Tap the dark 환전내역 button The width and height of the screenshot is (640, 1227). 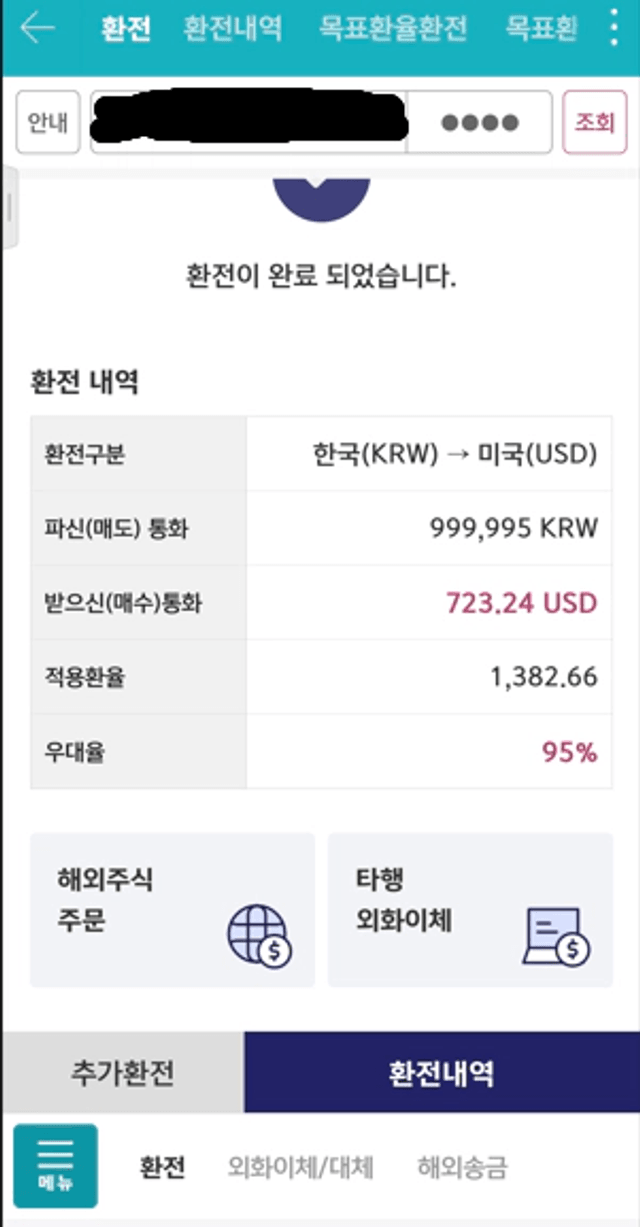[441, 1073]
